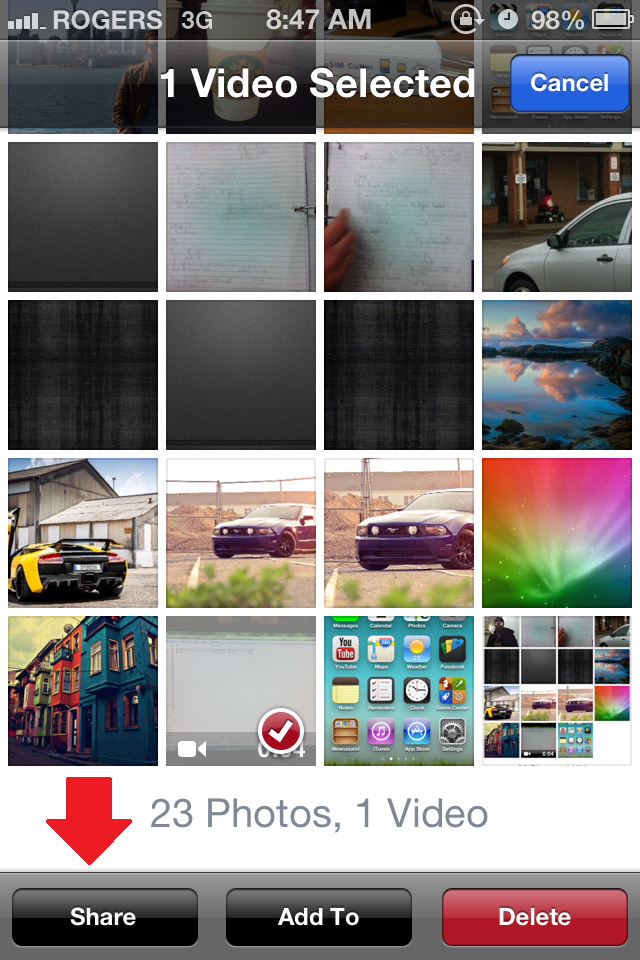
Task: Select the rainbow aurora wallpaper photo
Action: coord(557,533)
